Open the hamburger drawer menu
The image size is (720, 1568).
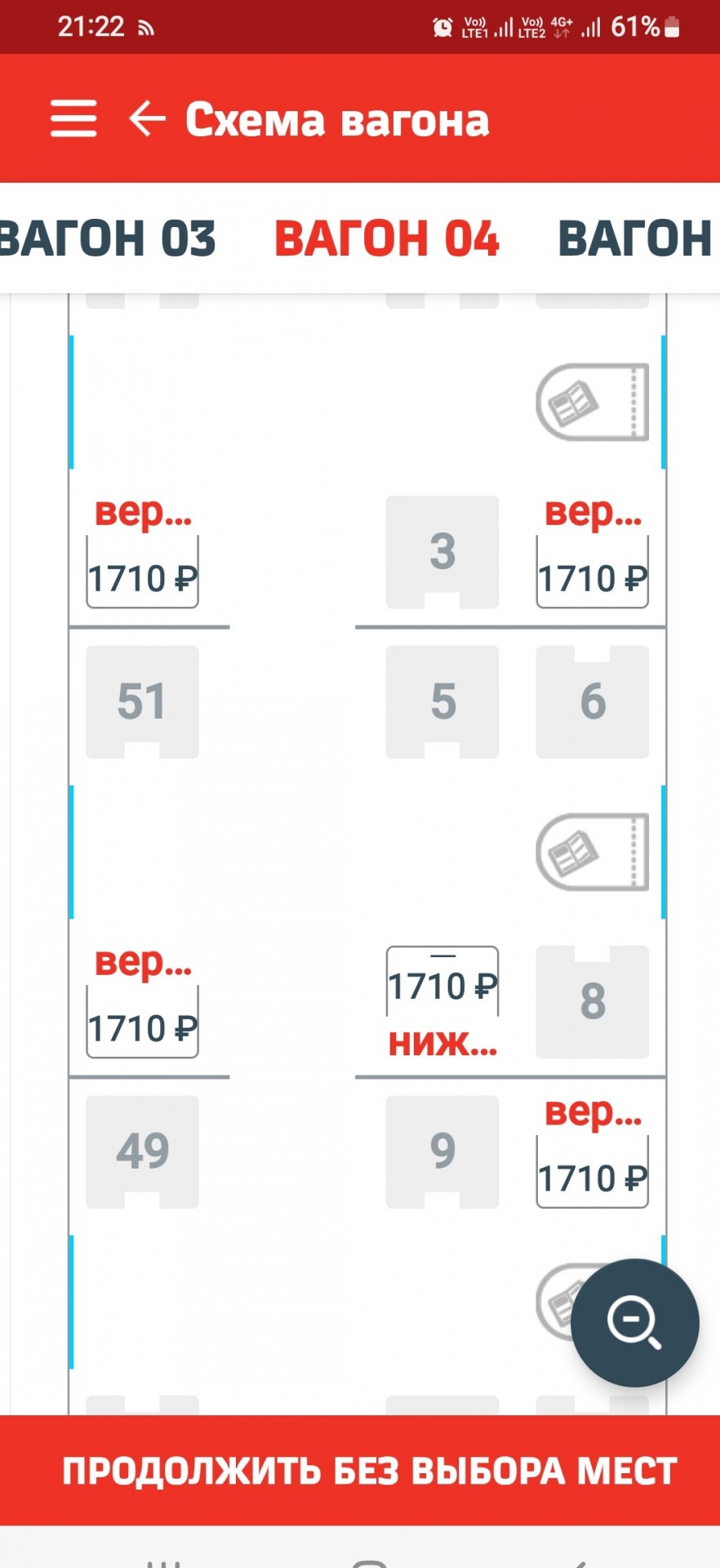[73, 119]
